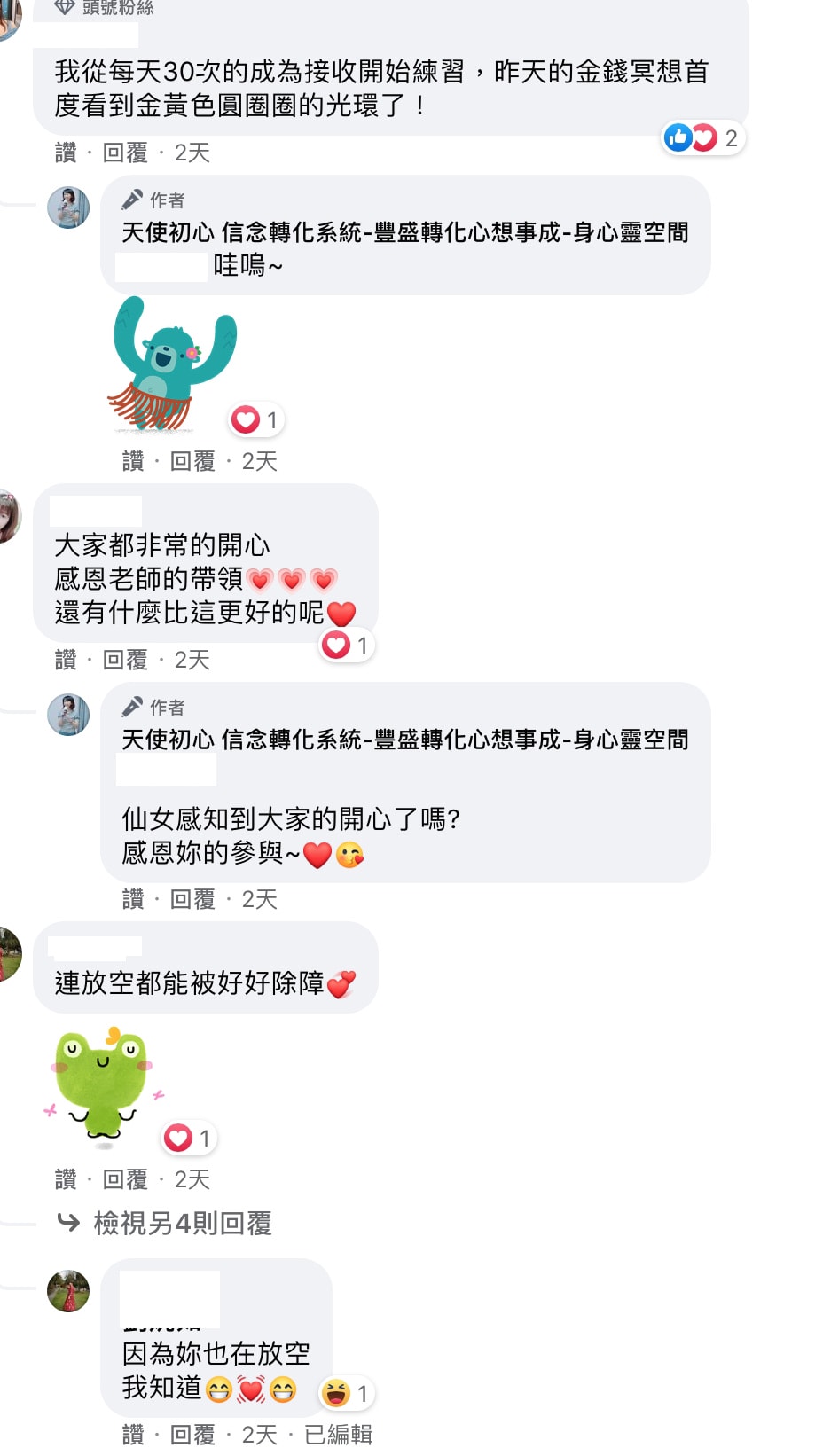Like the comment about 金錢冥想
Image resolution: width=823 pixels, height=1456 pixels.
pyautogui.click(x=66, y=153)
